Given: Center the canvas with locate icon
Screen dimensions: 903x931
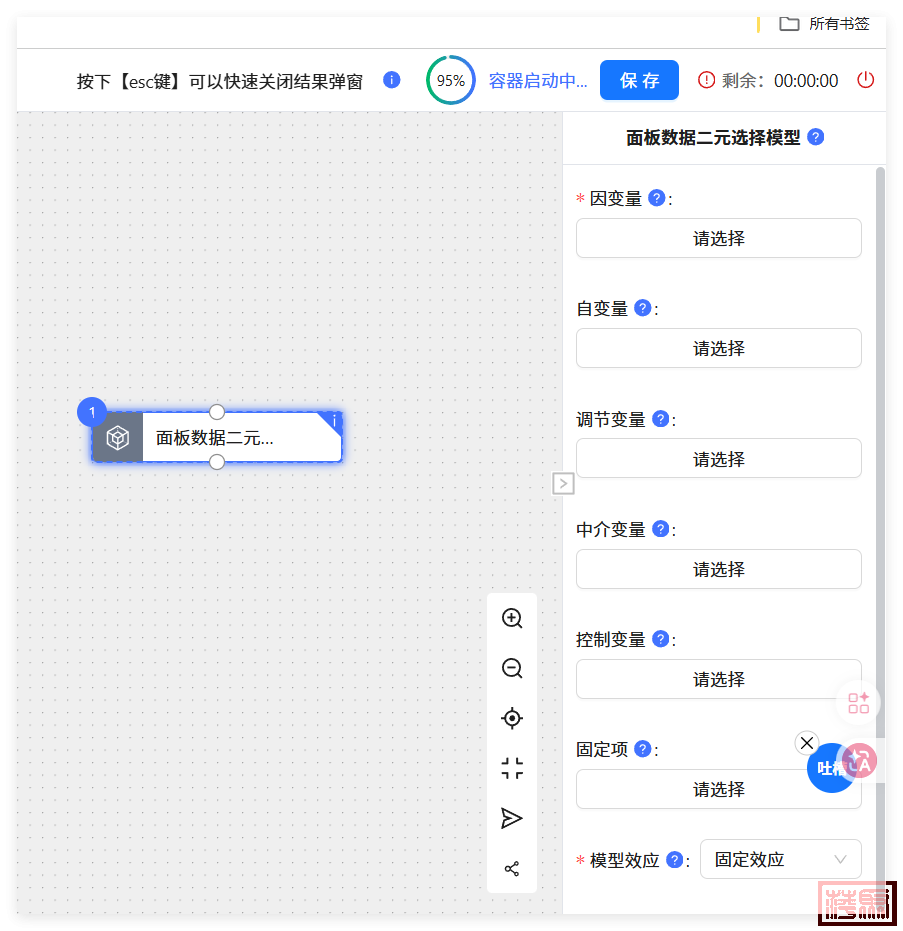Looking at the screenshot, I should point(512,718).
